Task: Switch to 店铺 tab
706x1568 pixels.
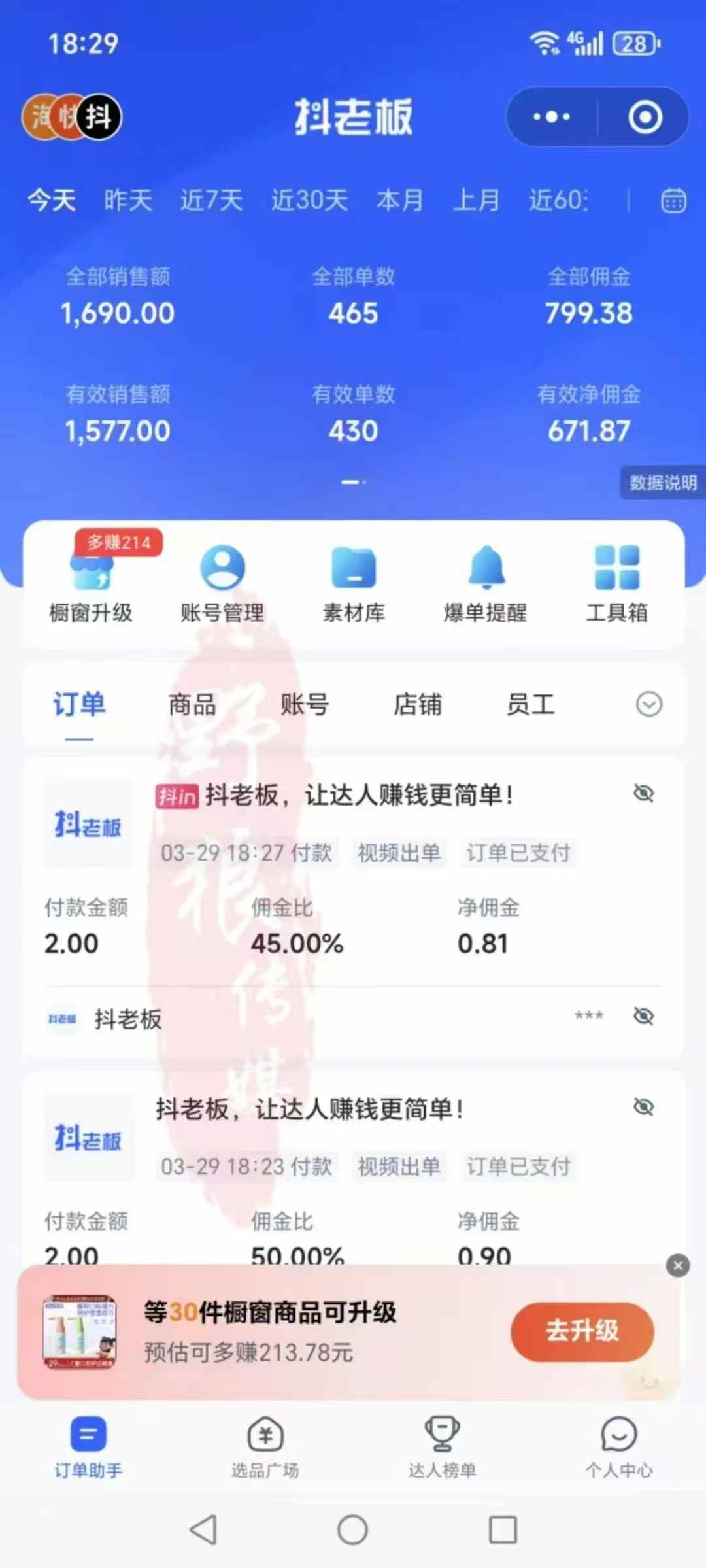Action: click(418, 705)
